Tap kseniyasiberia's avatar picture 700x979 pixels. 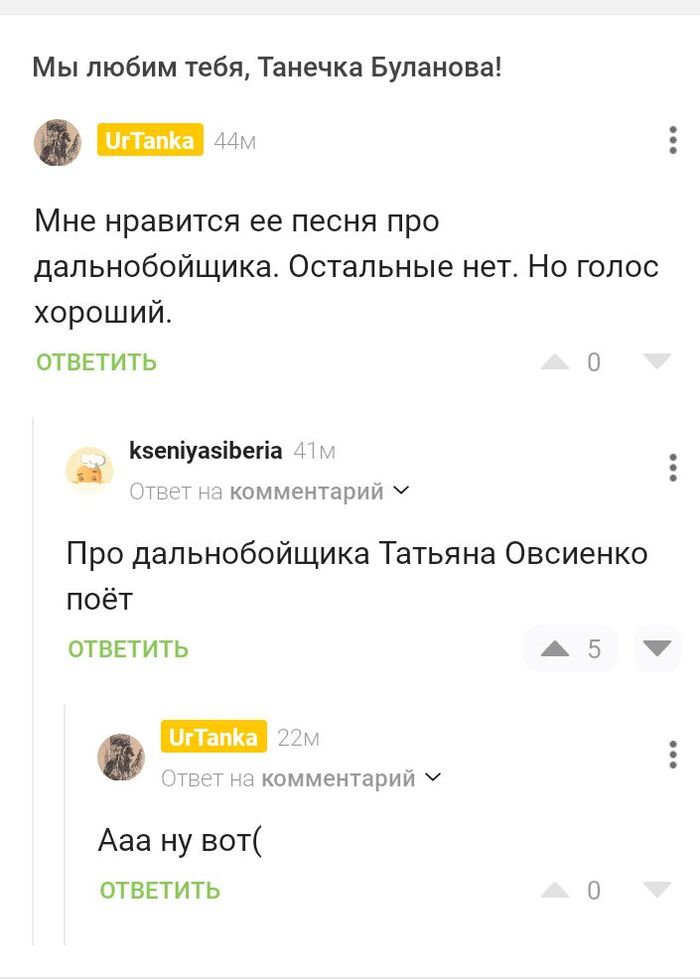tap(89, 470)
